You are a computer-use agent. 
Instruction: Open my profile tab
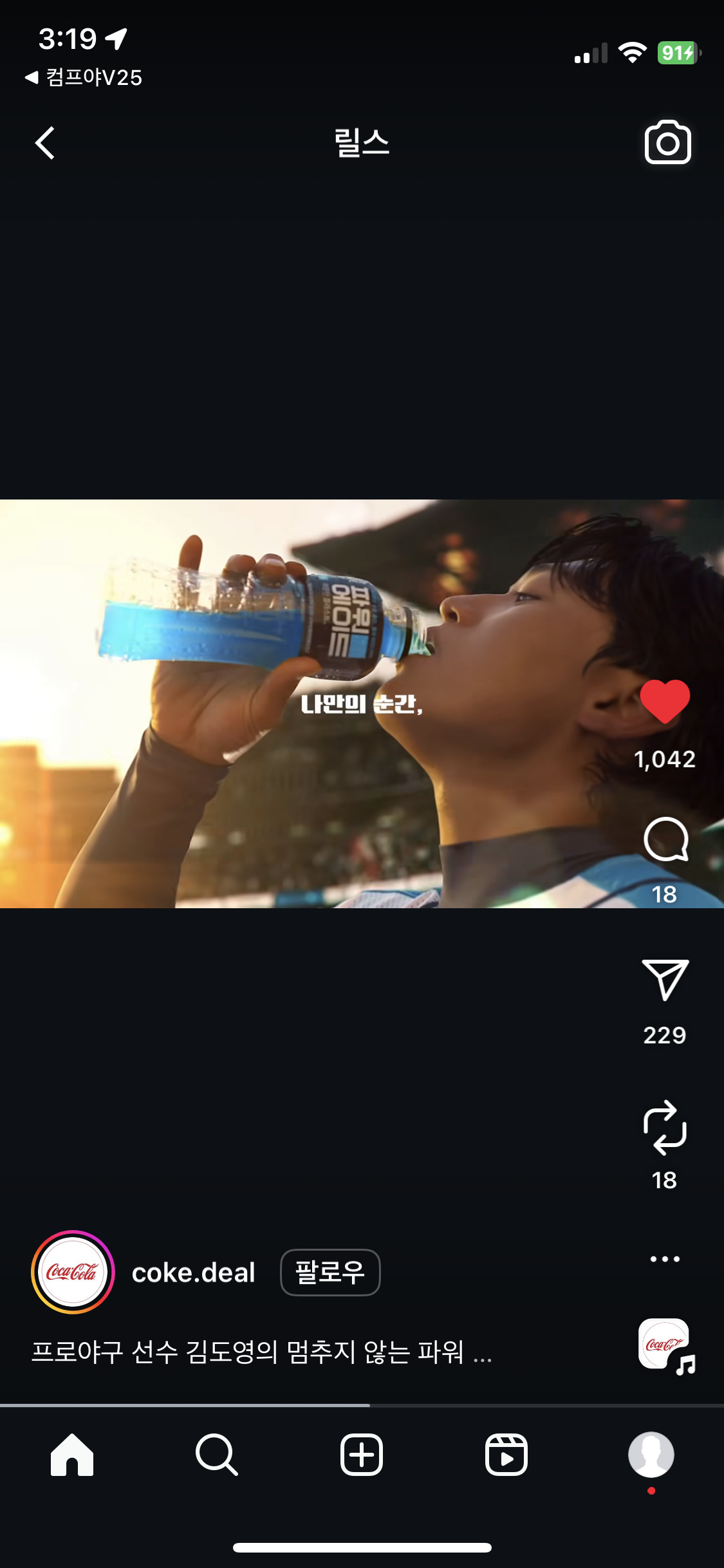[x=651, y=1455]
